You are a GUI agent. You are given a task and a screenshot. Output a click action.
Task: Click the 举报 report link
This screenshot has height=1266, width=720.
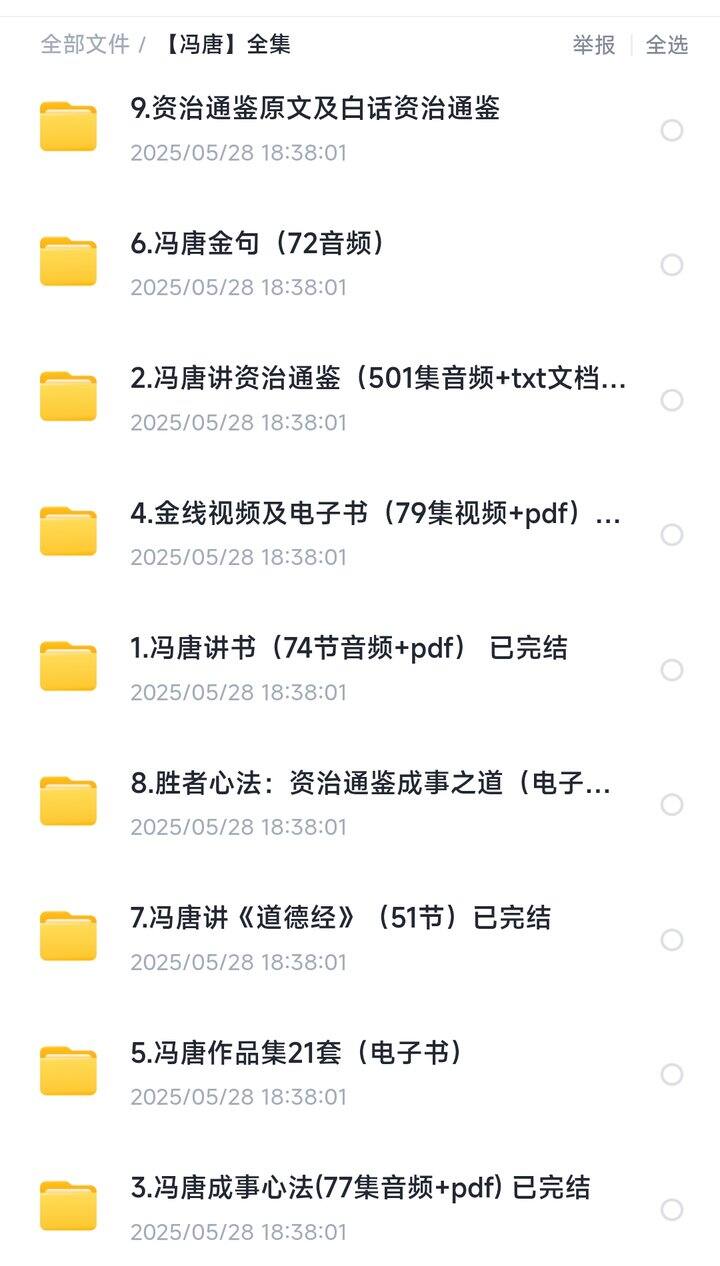(596, 42)
